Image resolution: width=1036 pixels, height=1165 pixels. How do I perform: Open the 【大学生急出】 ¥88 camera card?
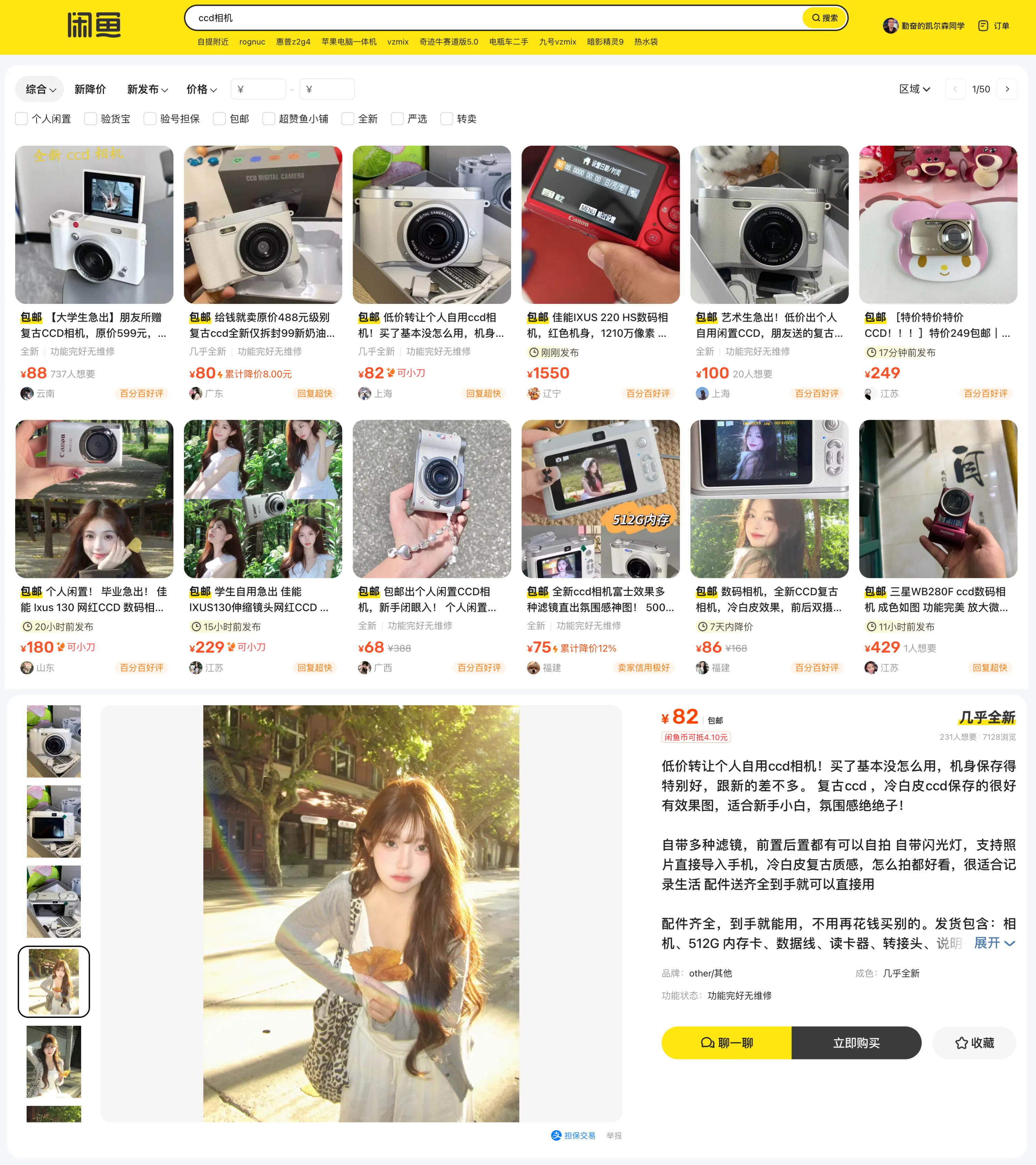pyautogui.click(x=94, y=224)
